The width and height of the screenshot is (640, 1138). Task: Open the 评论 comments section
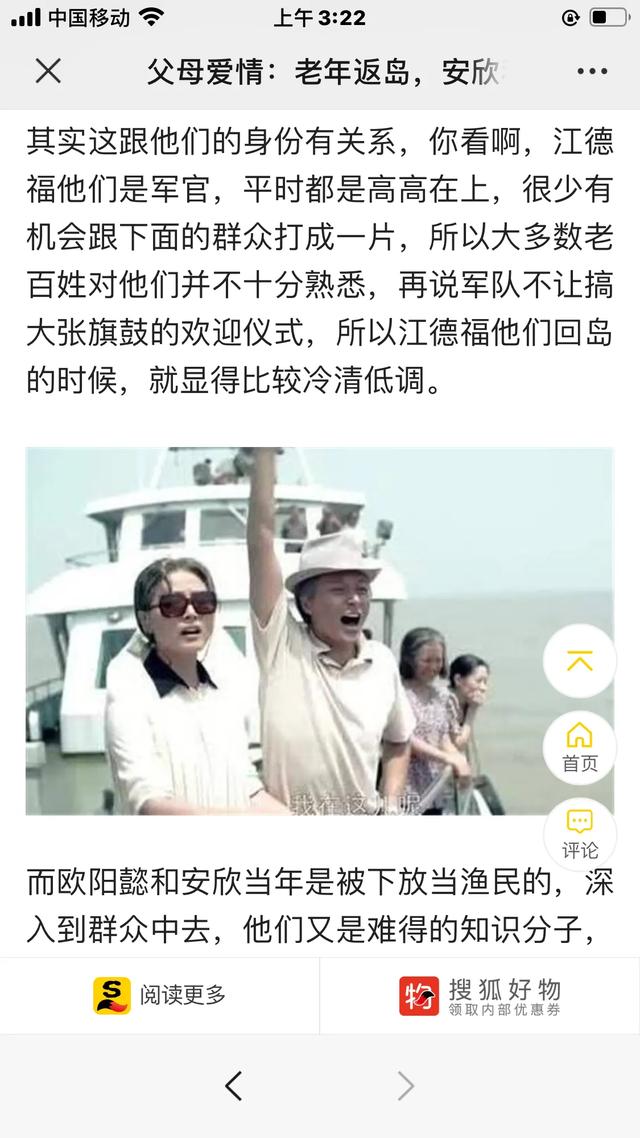pyautogui.click(x=579, y=834)
